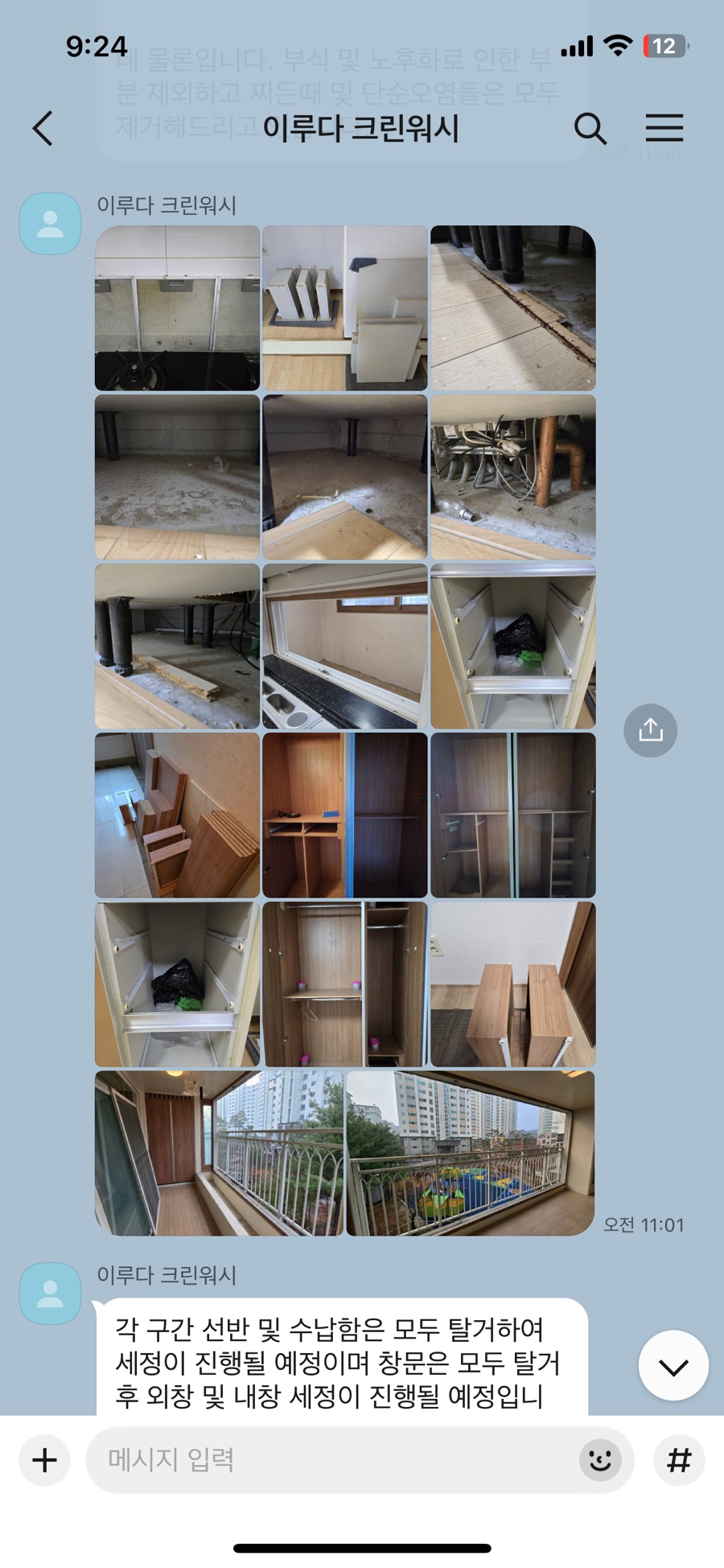Jump to the latest message
This screenshot has height=1568, width=724.
pos(673,1365)
